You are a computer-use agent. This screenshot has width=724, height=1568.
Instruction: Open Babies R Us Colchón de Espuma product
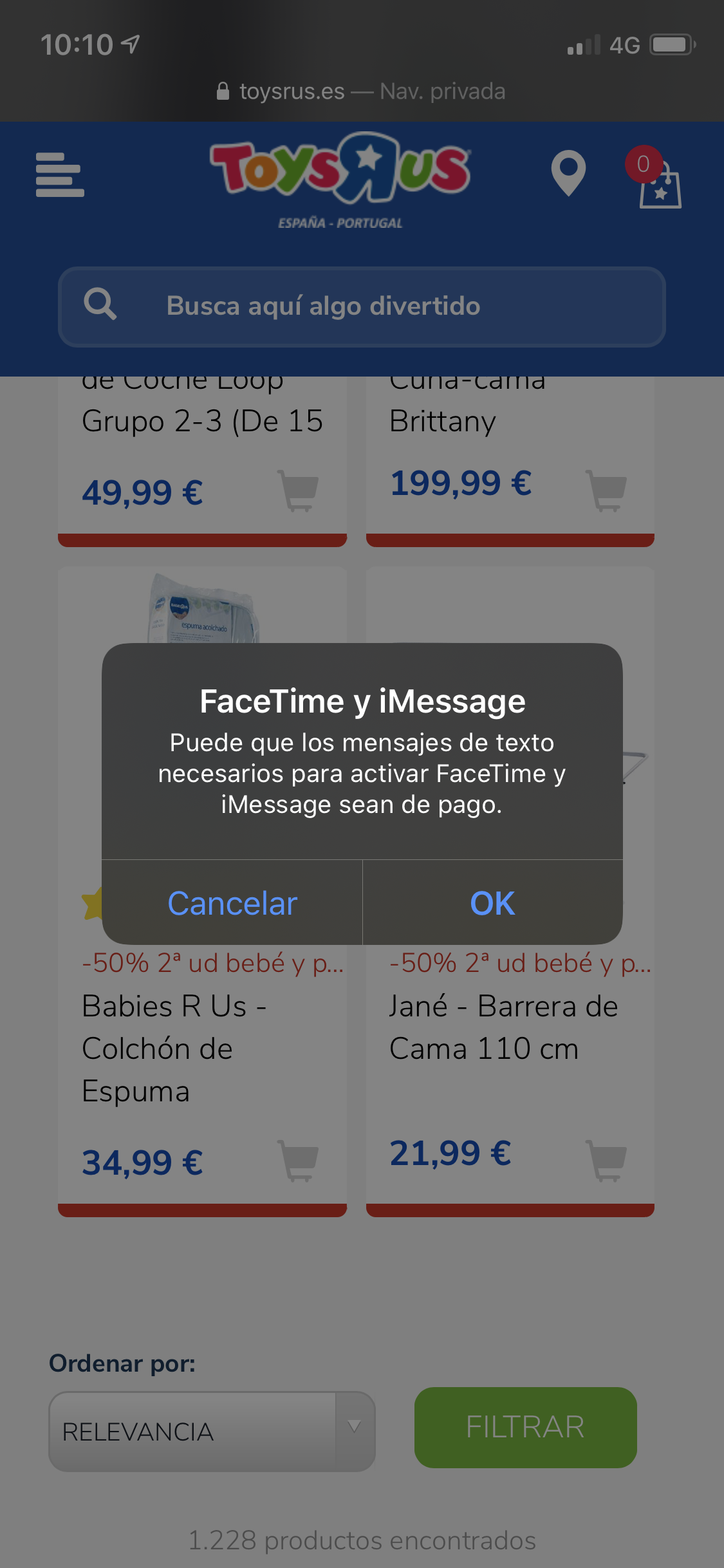pyautogui.click(x=174, y=1047)
